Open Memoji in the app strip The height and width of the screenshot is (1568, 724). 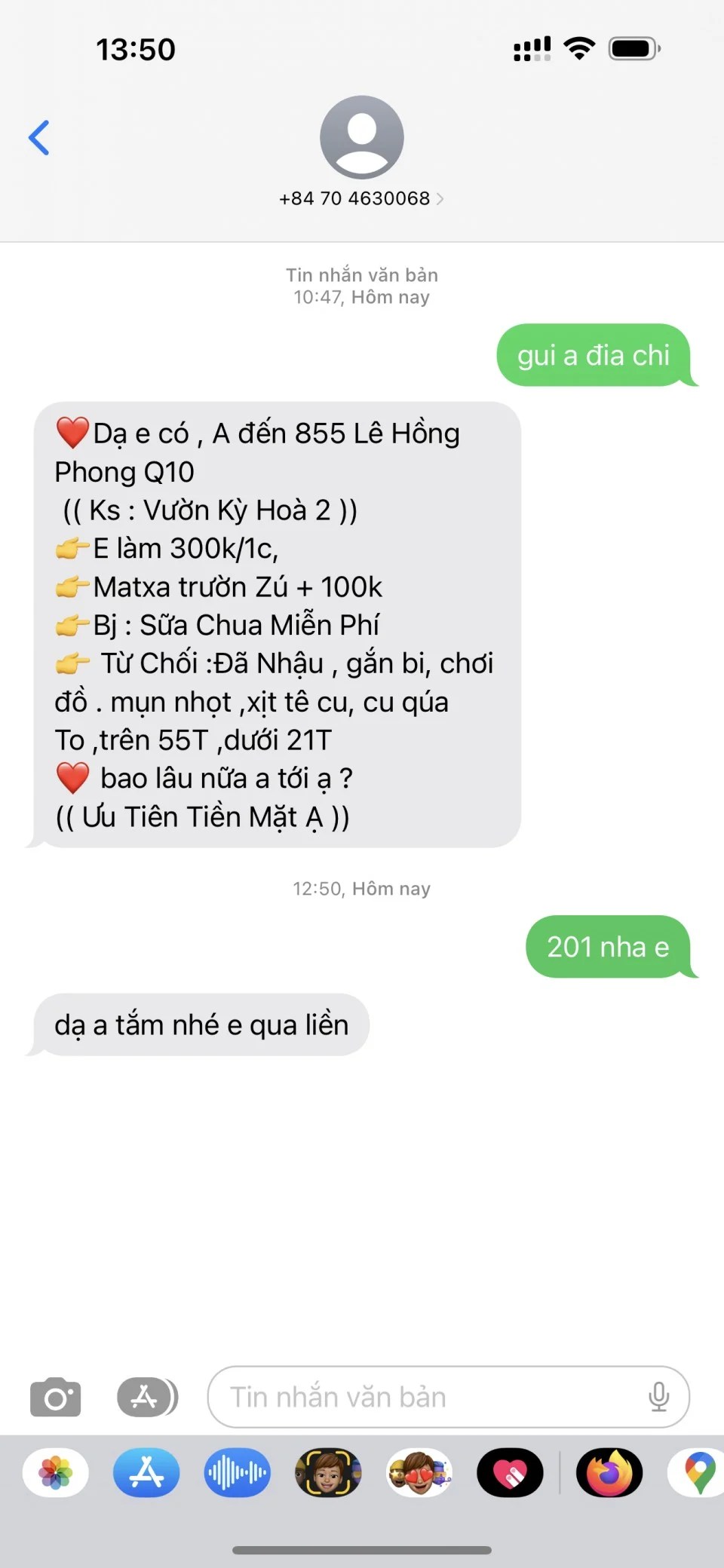pos(328,1472)
